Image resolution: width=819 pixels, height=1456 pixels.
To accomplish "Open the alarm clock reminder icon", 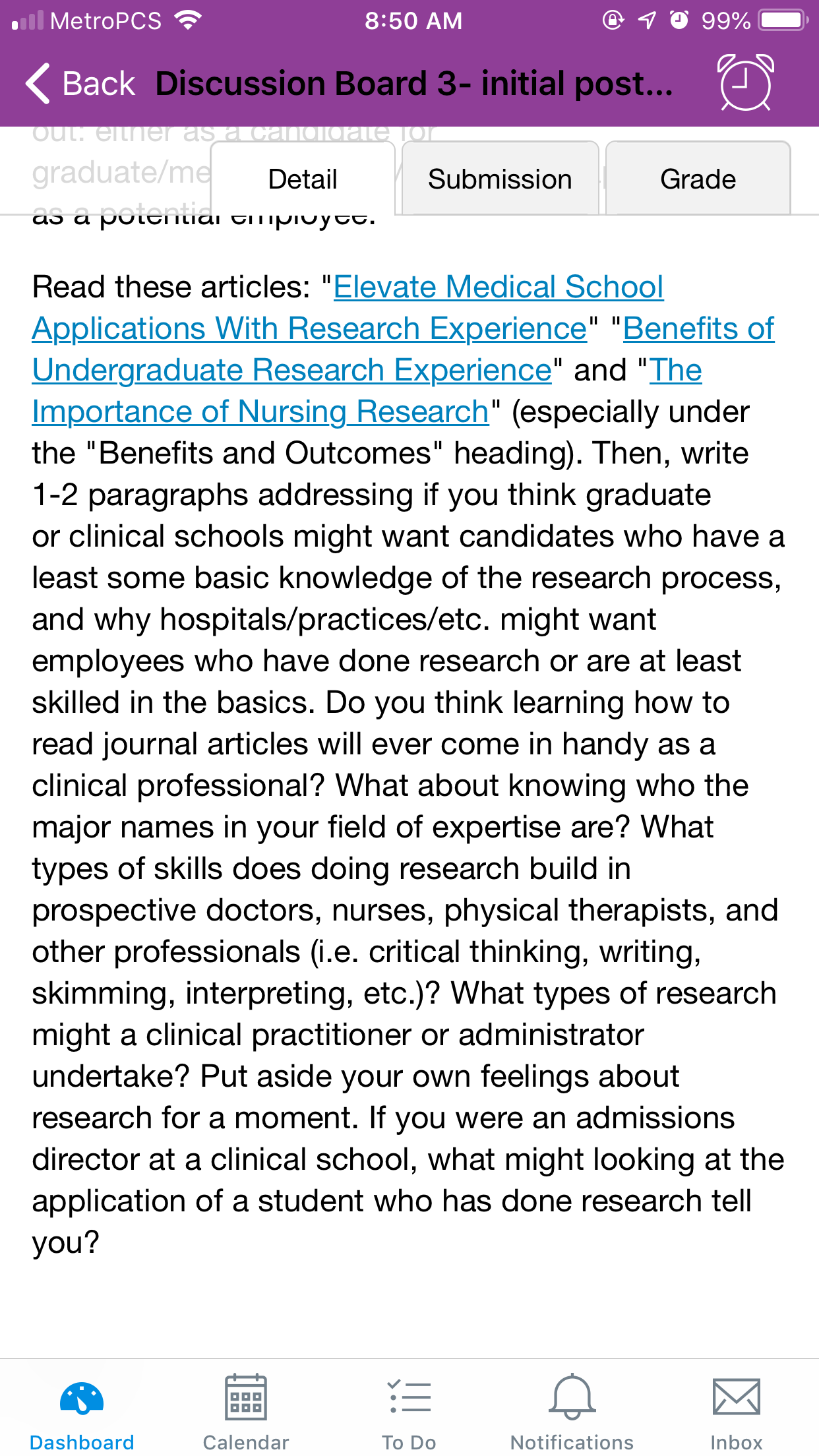I will (x=745, y=82).
